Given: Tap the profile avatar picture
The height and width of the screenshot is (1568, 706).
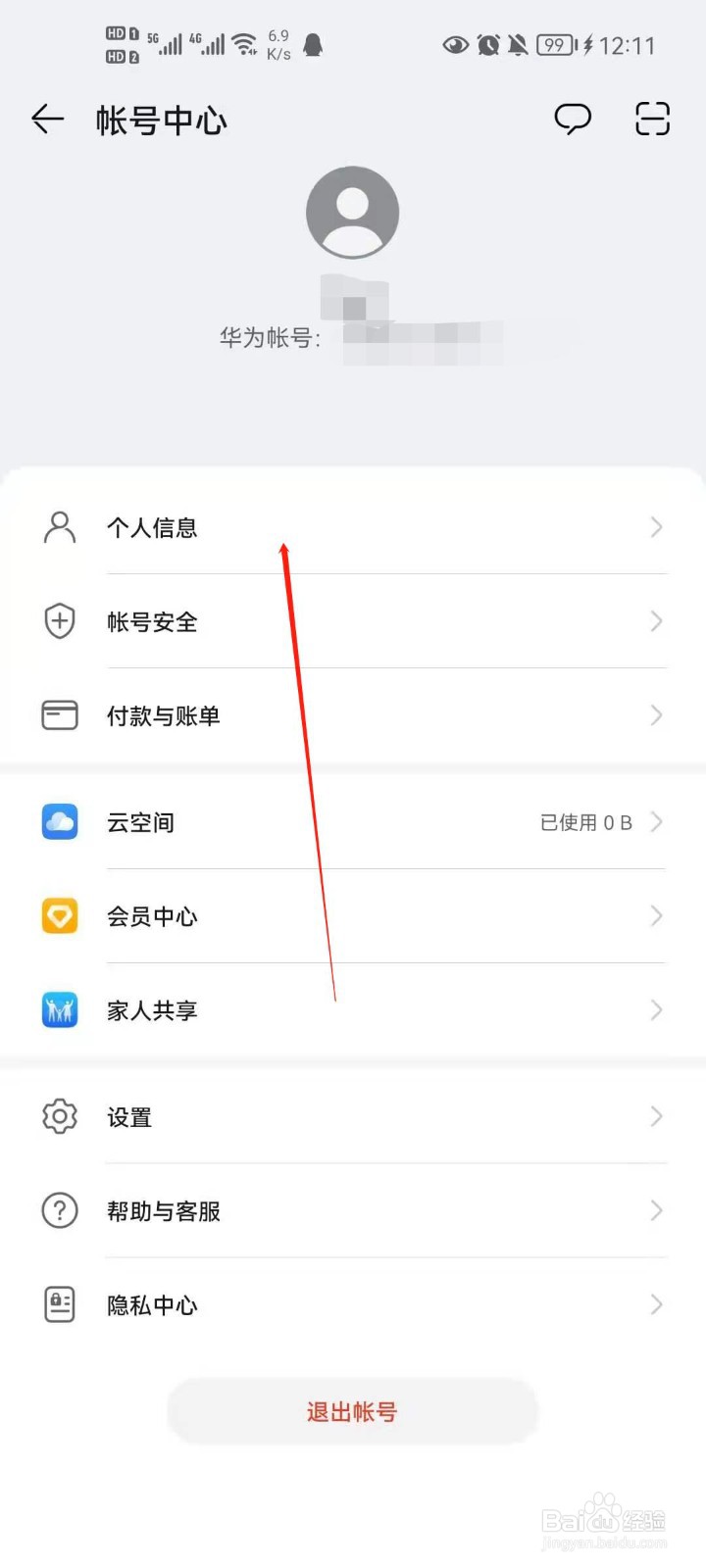Looking at the screenshot, I should tap(352, 212).
